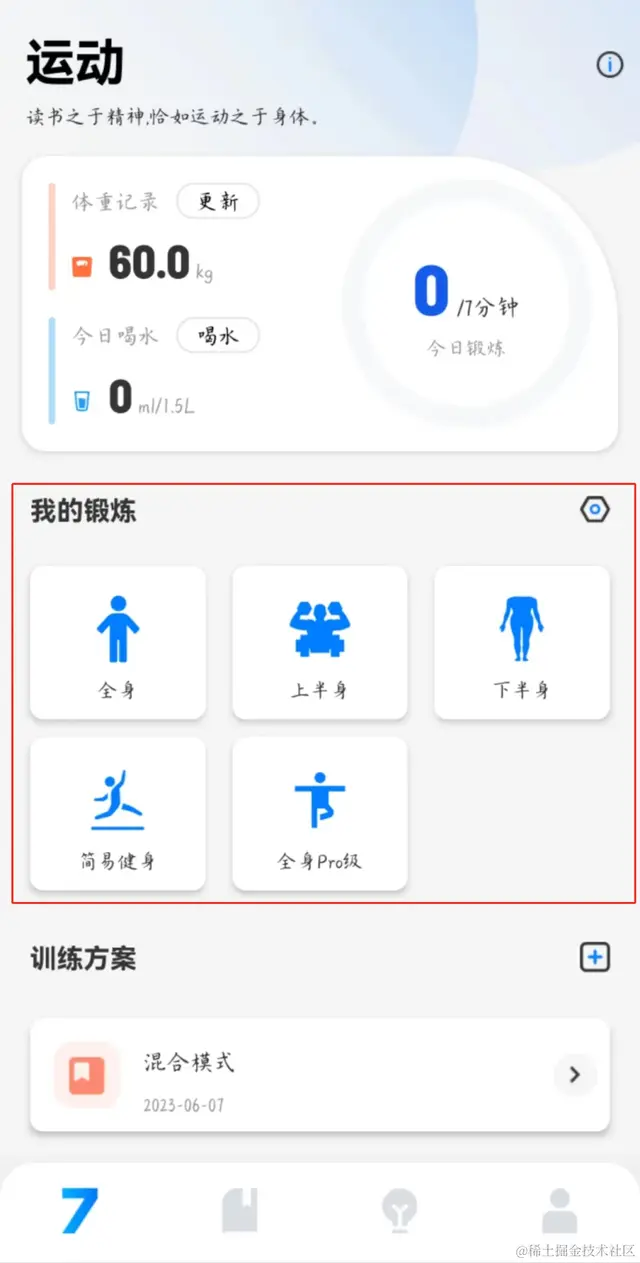Viewport: 640px width, 1263px height.
Task: Select the 下半身 workout card
Action: click(x=521, y=642)
